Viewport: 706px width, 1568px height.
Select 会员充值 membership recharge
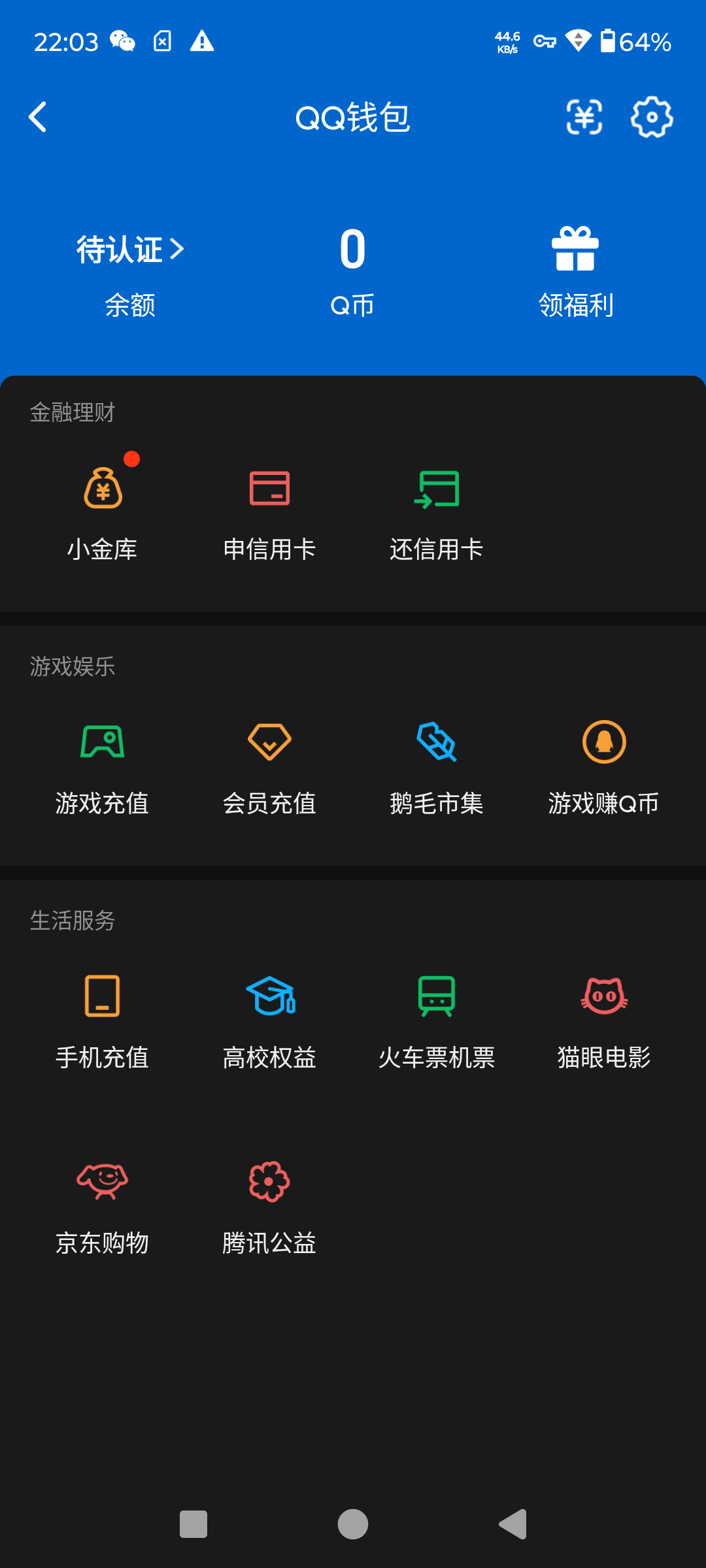(x=269, y=764)
